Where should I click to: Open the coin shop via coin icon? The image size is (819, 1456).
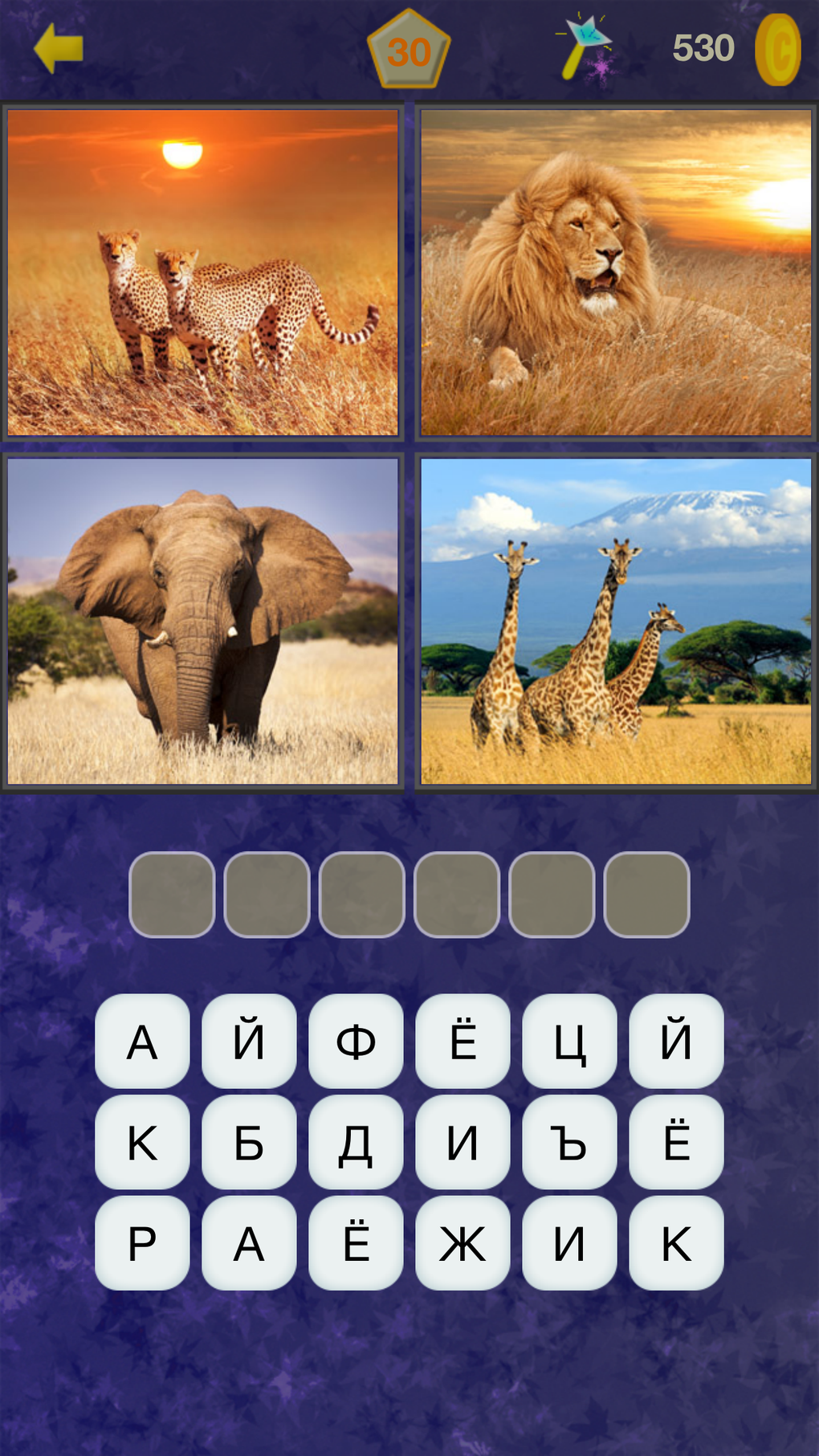[777, 50]
